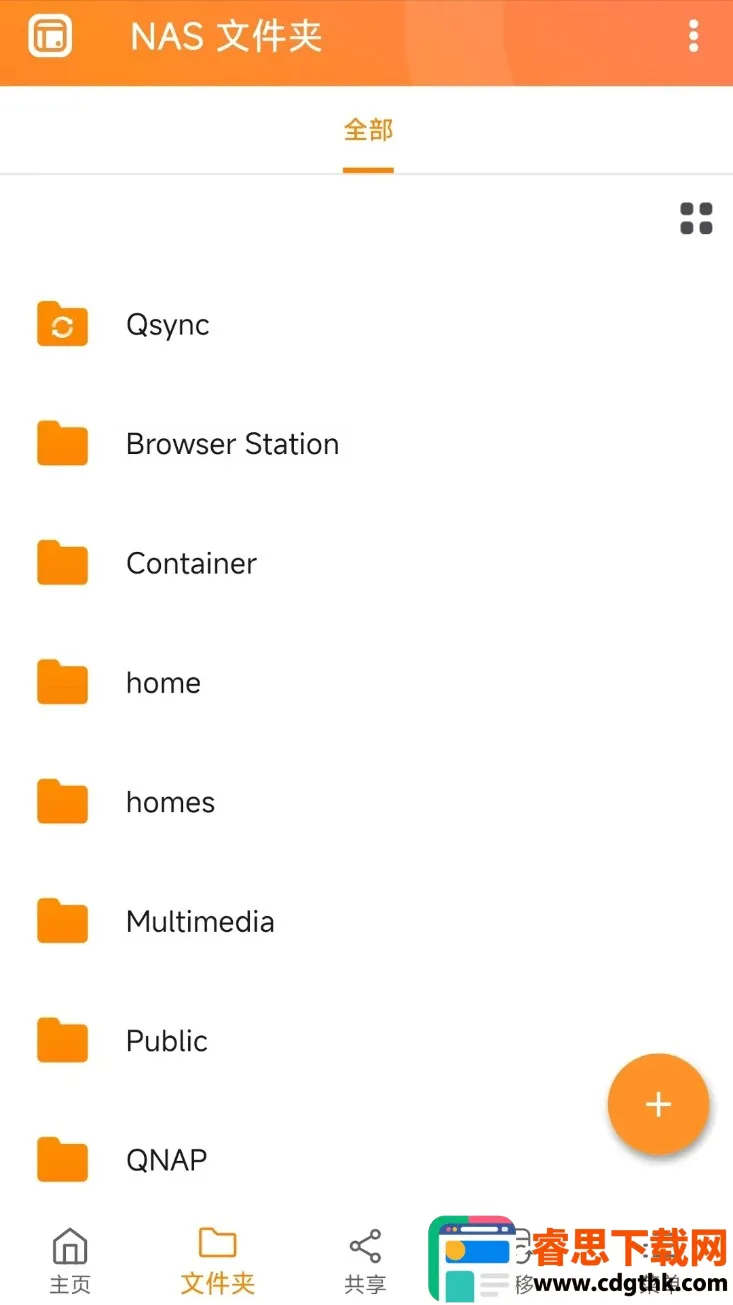
Task: Open the QNAP folder
Action: (167, 1160)
